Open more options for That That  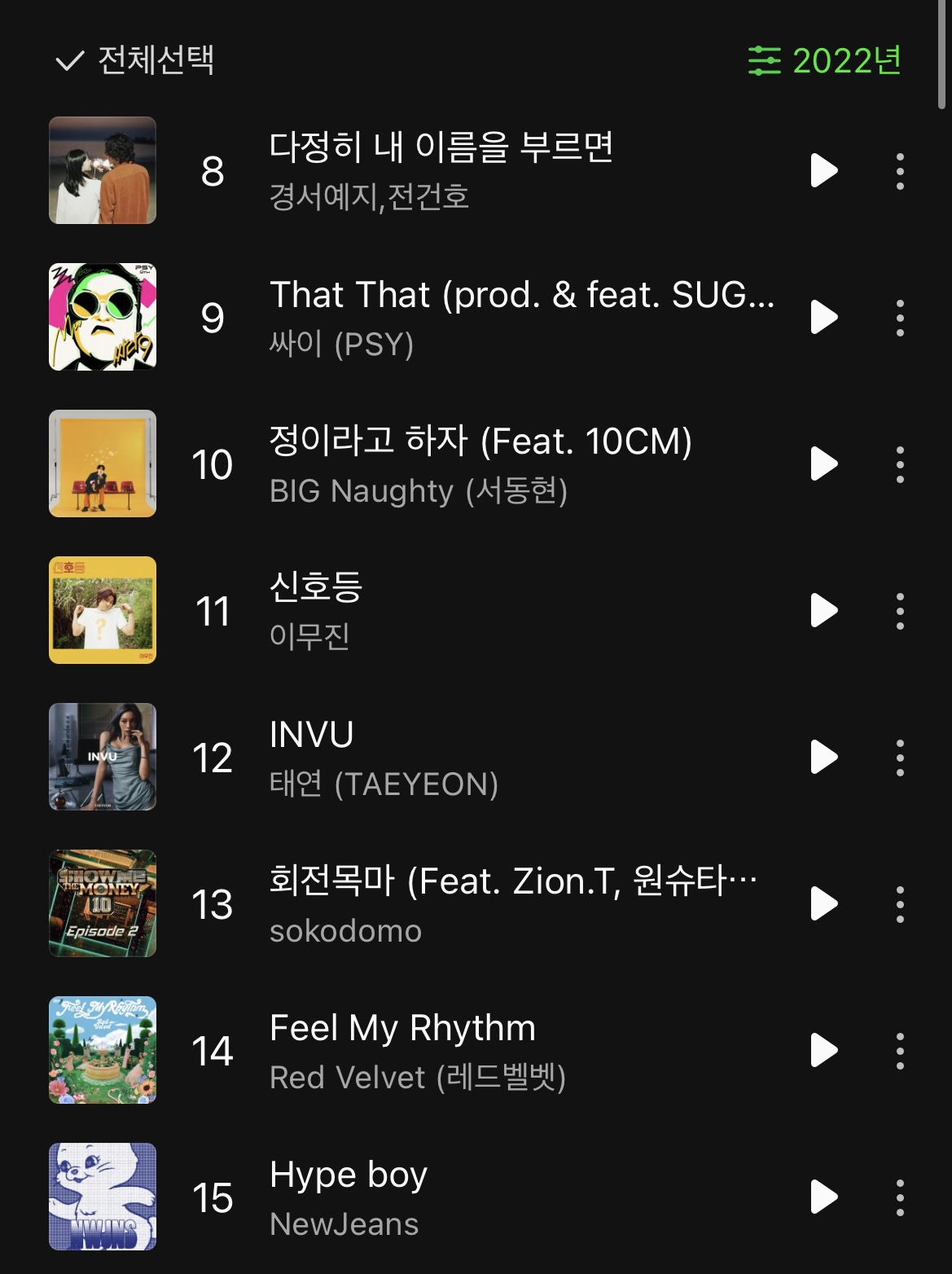pyautogui.click(x=900, y=318)
